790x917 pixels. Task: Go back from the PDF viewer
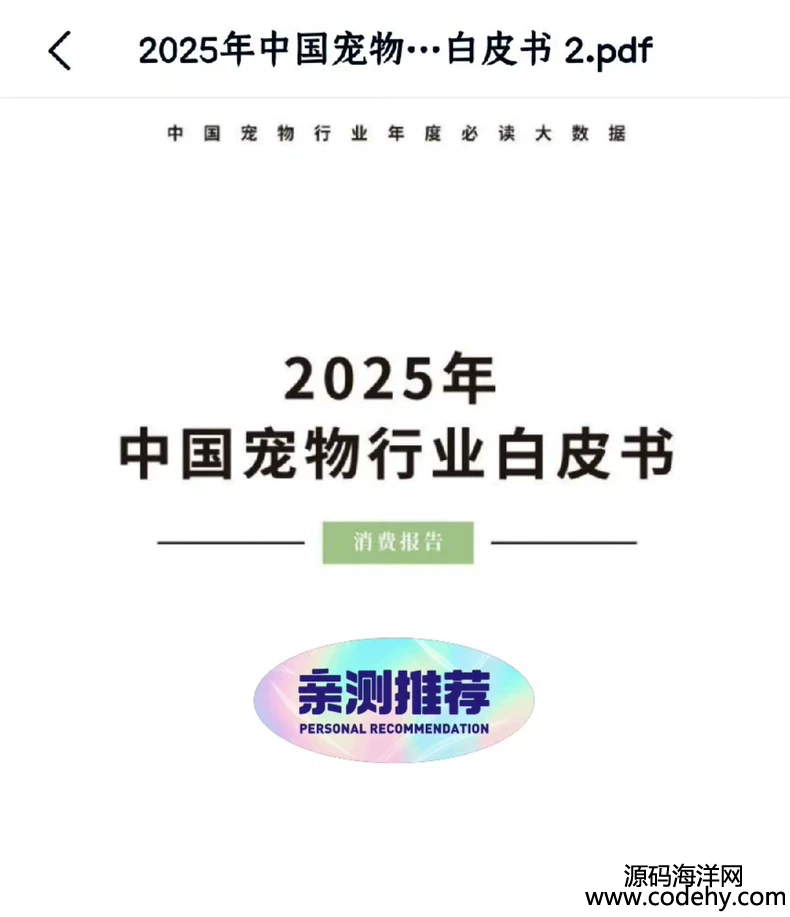(60, 50)
